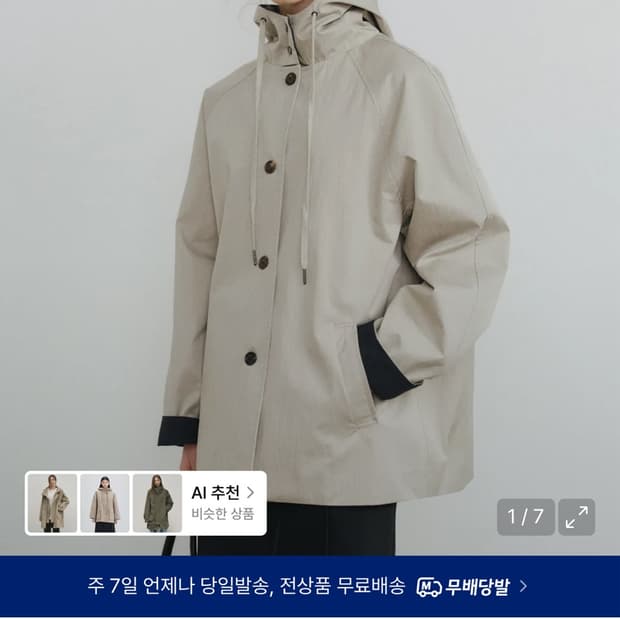View the first similar coat thumbnail

pyautogui.click(x=52, y=503)
